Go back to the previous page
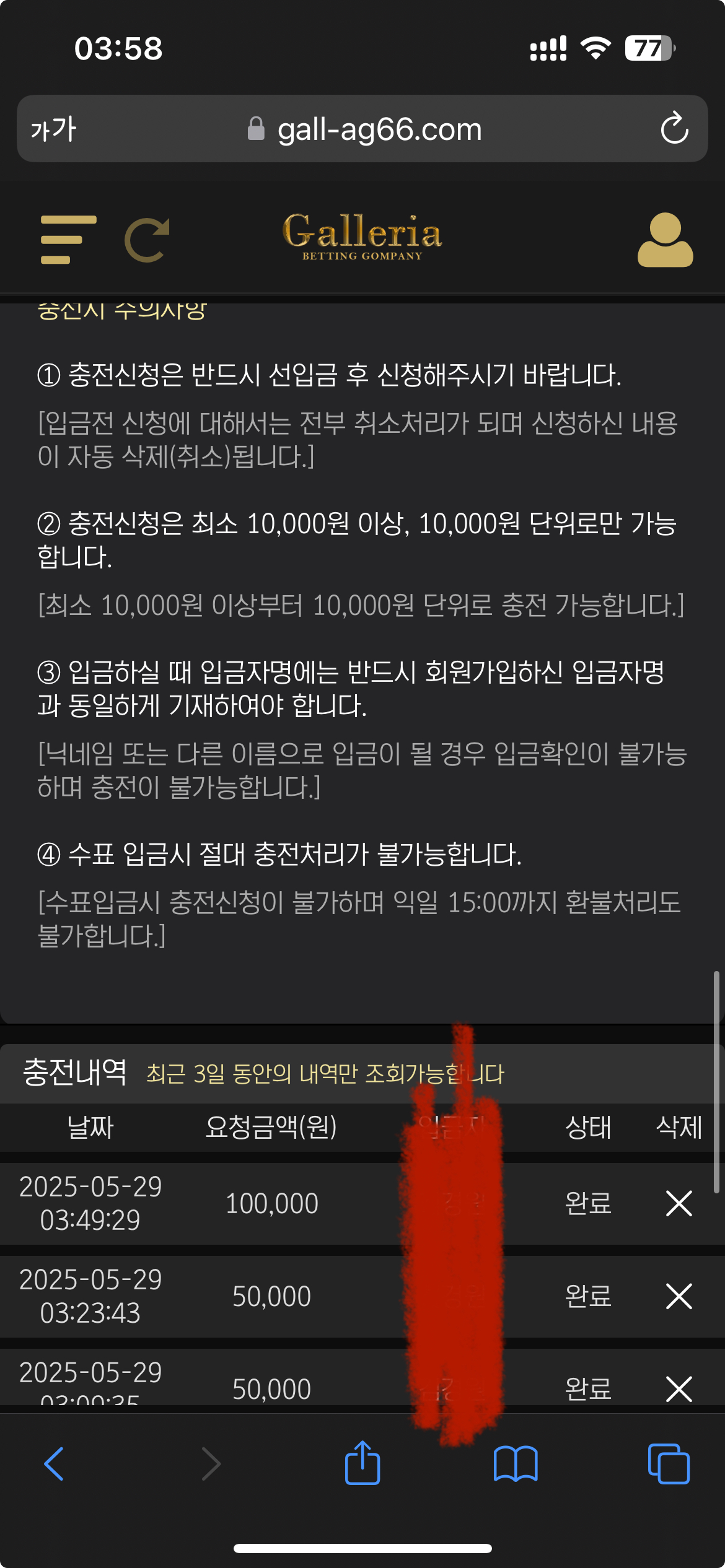This screenshot has height=1568, width=725. [55, 1464]
